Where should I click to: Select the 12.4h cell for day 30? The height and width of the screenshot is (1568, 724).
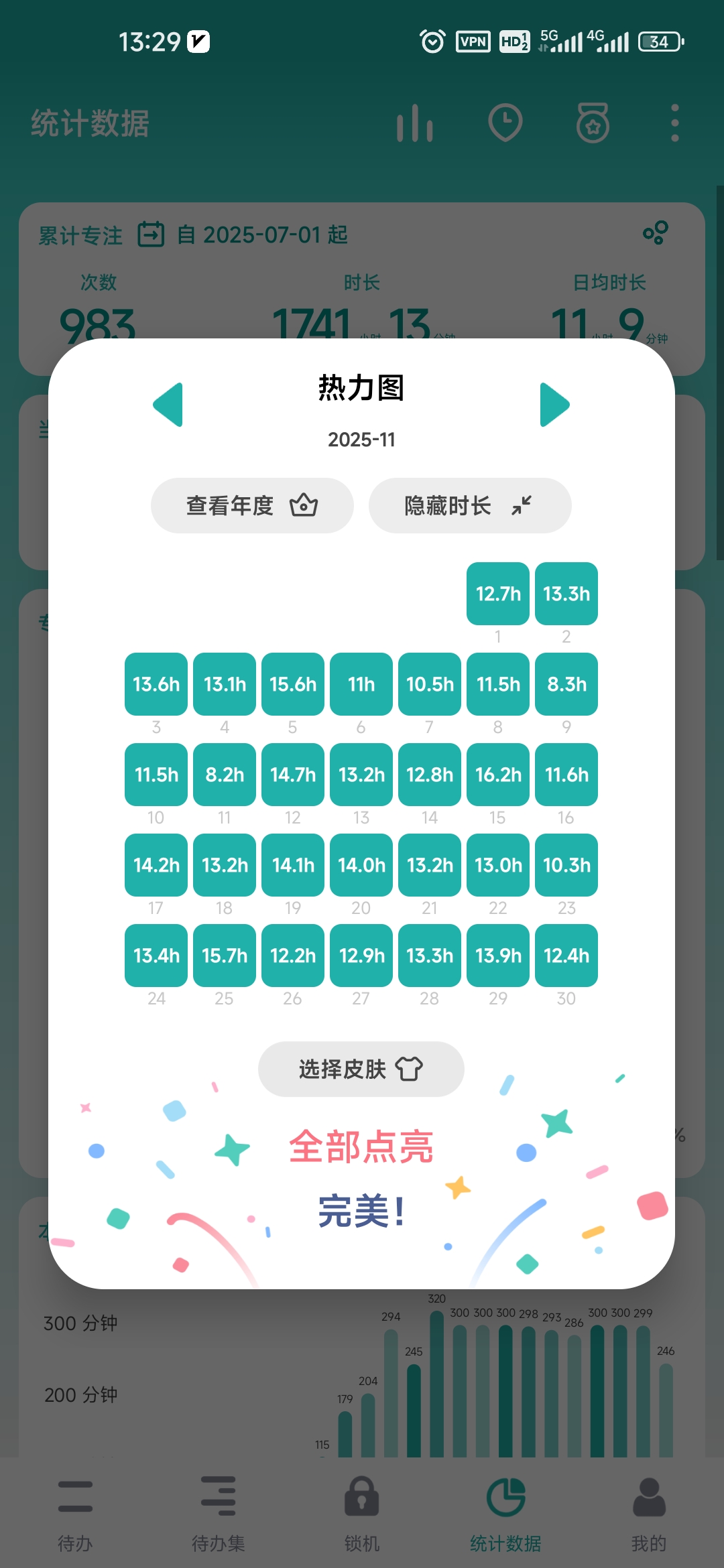(x=566, y=956)
